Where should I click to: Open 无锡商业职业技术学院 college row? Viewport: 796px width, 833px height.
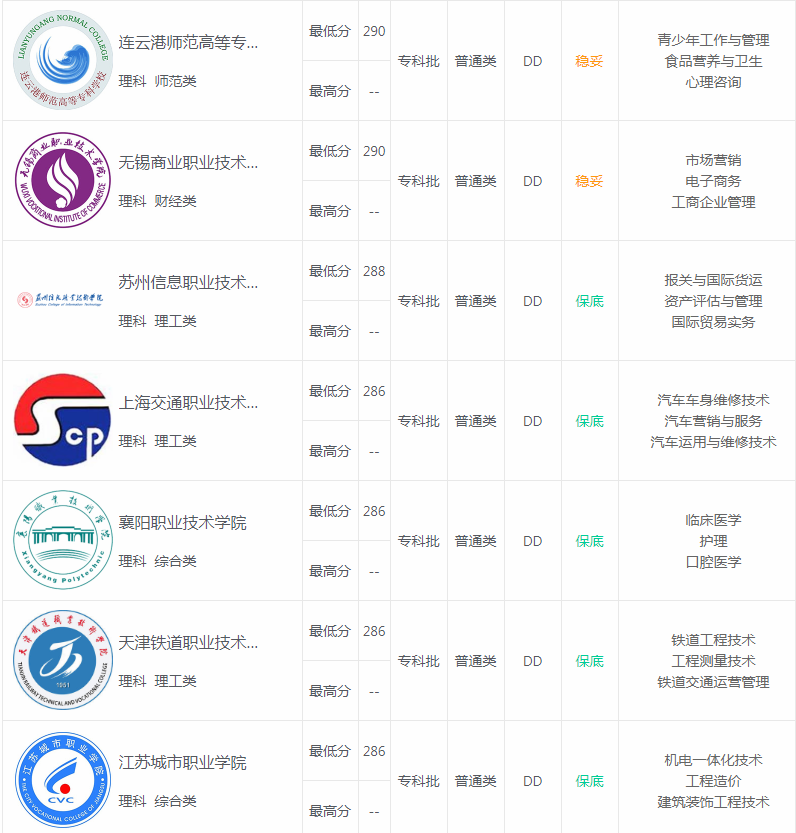click(188, 163)
